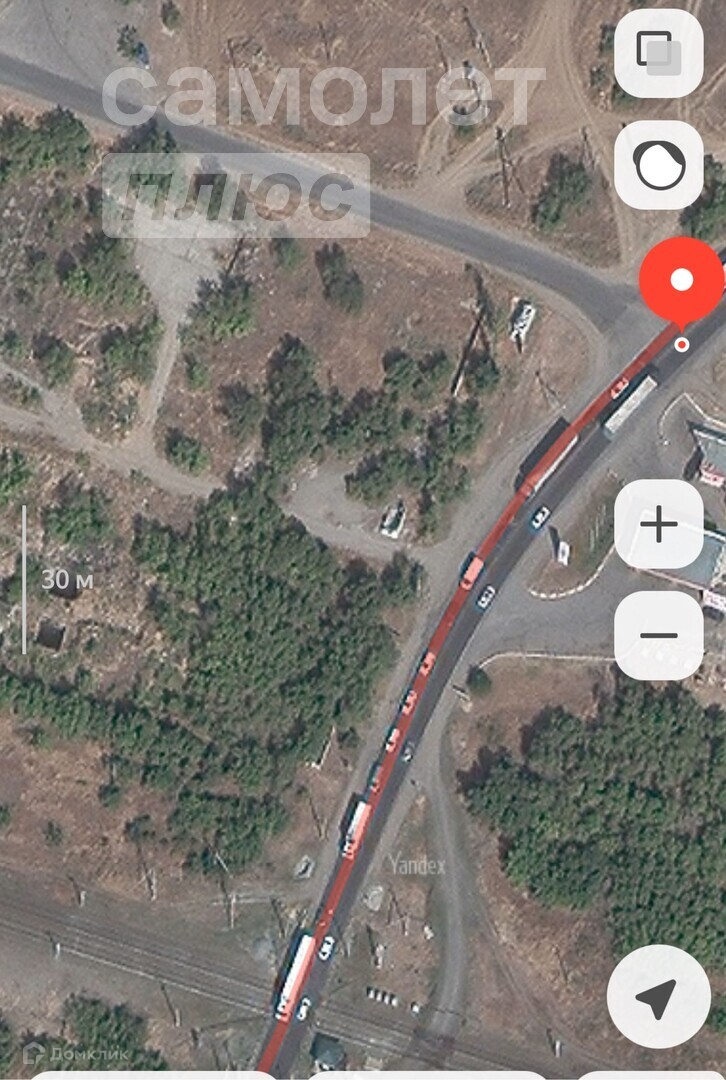Open the map layers button
This screenshot has width=726, height=1080.
[658, 54]
